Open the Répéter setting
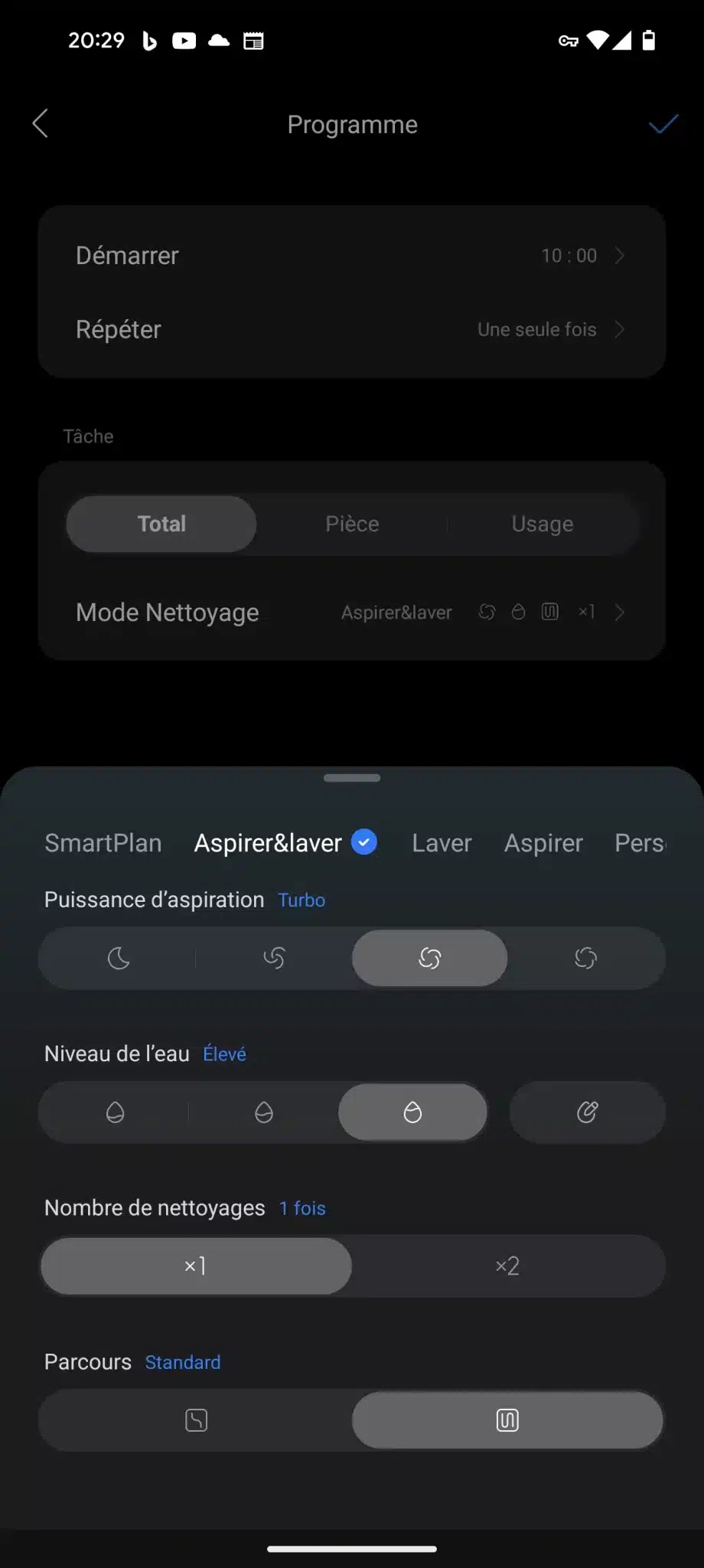 coord(352,329)
